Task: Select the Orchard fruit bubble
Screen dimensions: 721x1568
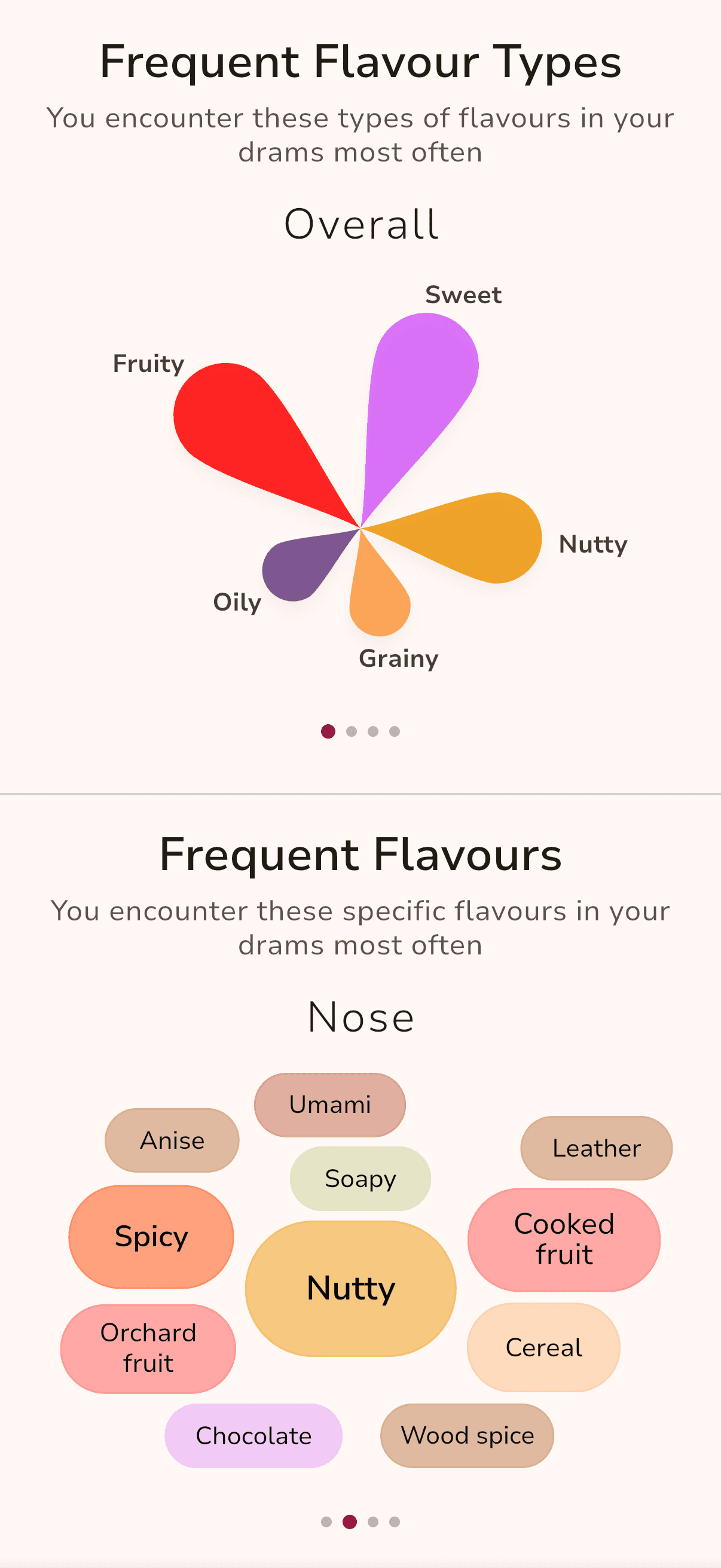Action: pyautogui.click(x=148, y=1349)
